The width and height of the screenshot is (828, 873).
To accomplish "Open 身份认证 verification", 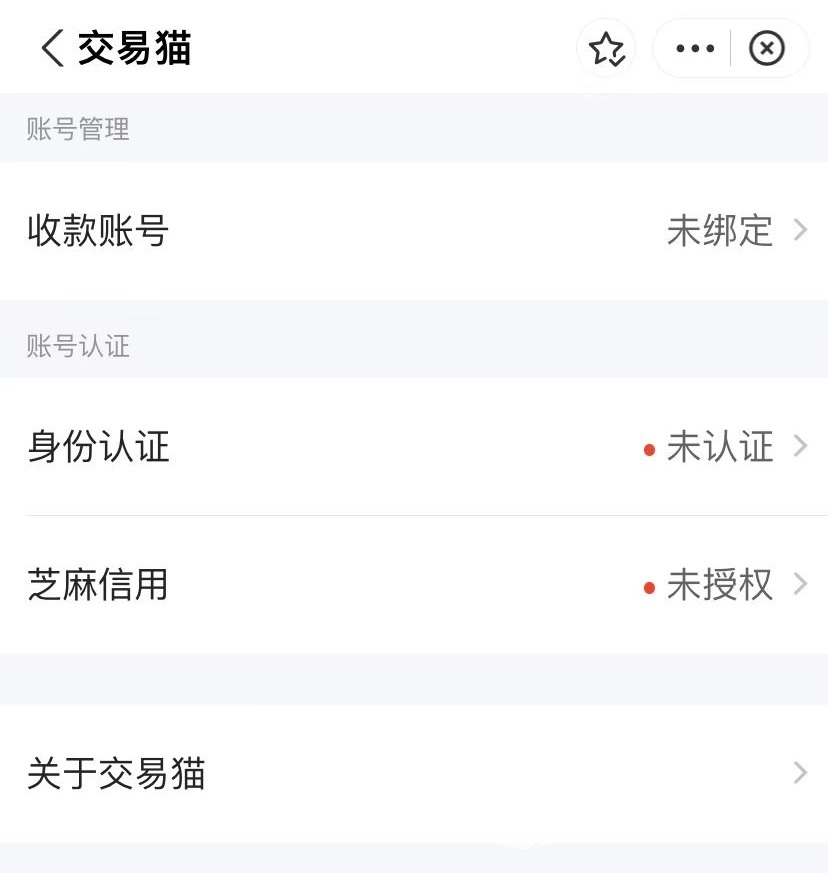I will (414, 447).
